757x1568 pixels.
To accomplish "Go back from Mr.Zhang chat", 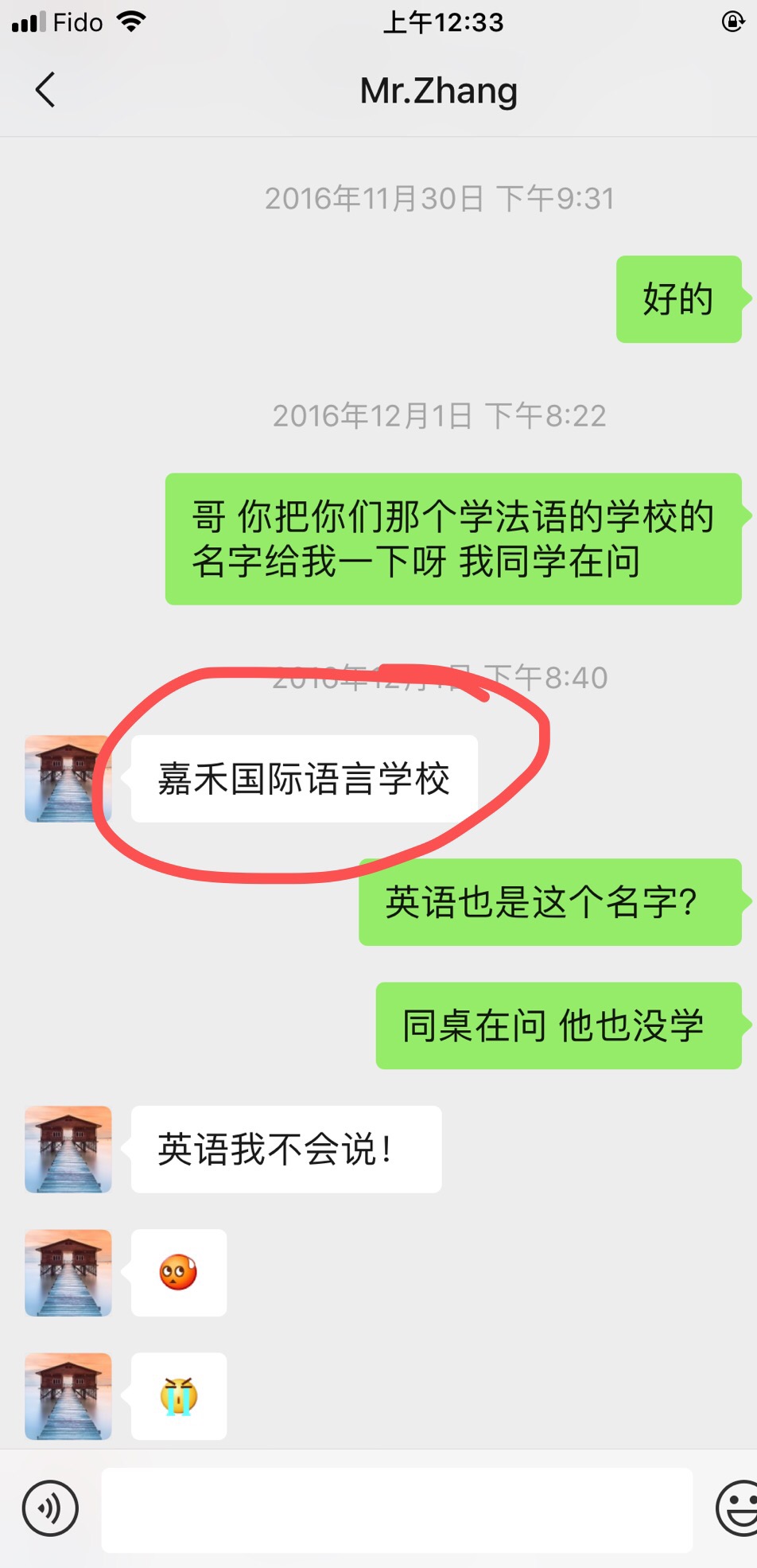I will (46, 90).
